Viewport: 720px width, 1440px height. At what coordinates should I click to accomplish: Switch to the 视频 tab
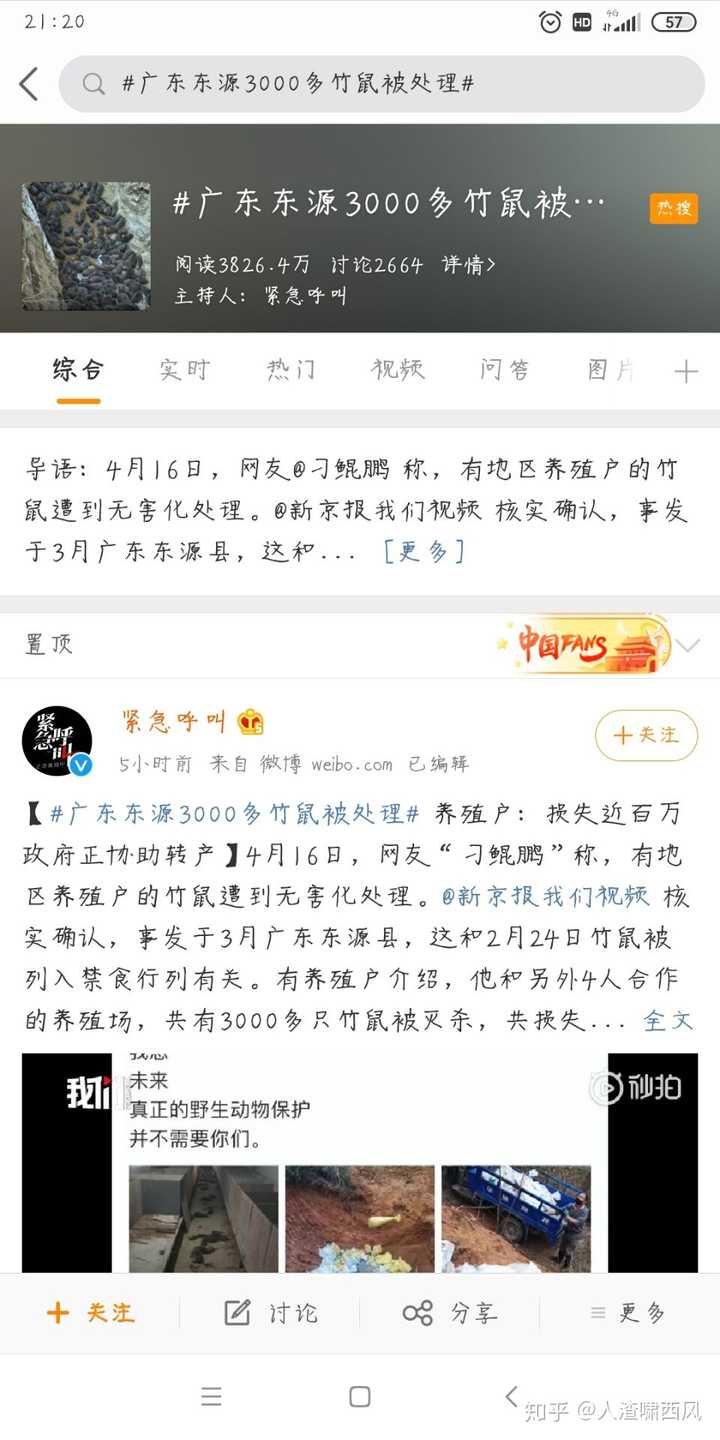tap(398, 370)
